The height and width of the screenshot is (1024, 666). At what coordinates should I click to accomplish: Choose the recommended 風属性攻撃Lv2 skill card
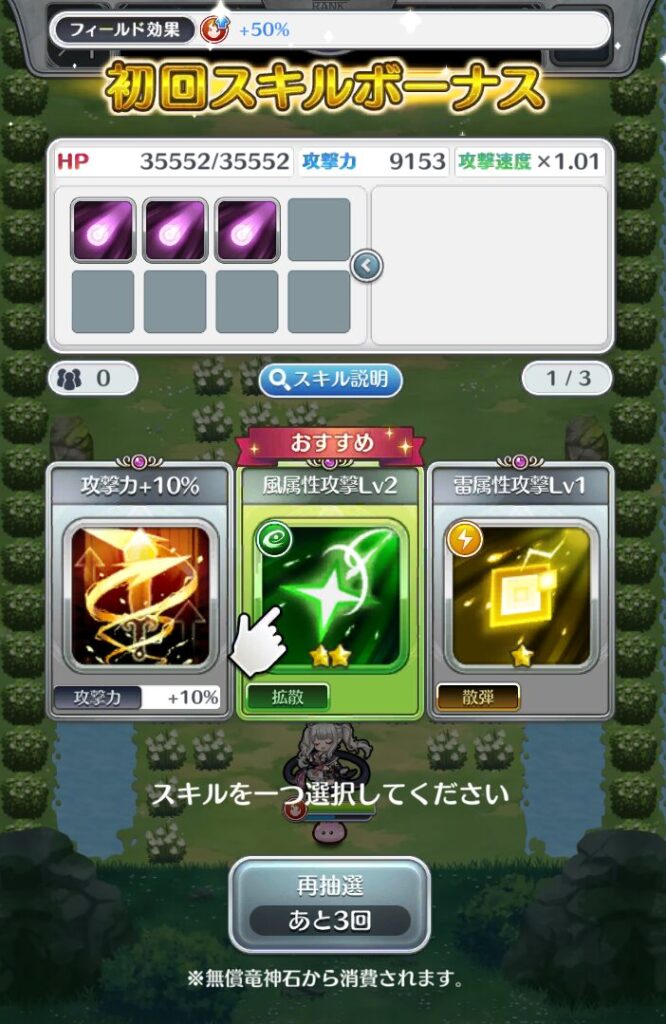pyautogui.click(x=330, y=590)
